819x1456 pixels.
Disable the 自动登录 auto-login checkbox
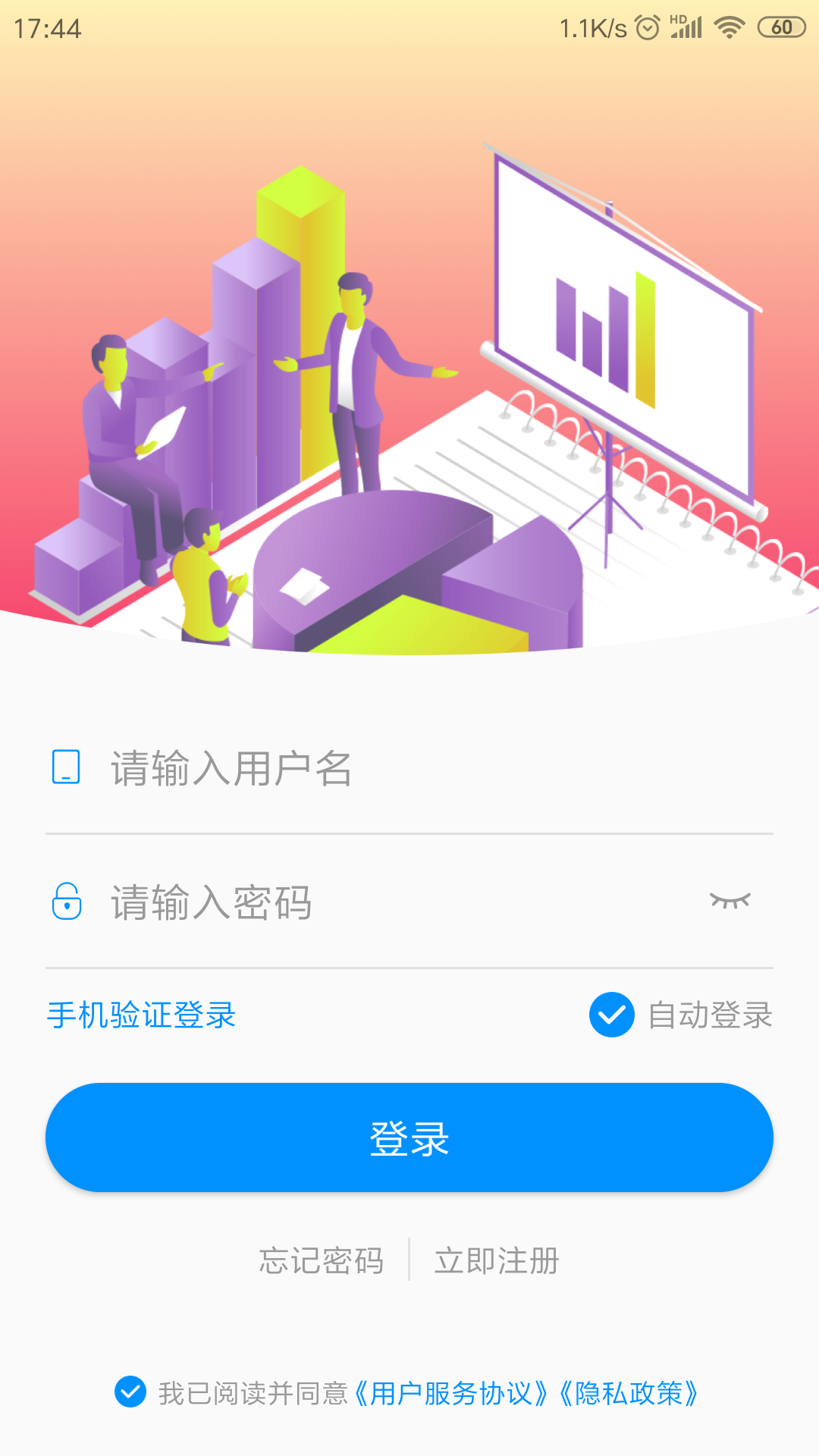[610, 1015]
